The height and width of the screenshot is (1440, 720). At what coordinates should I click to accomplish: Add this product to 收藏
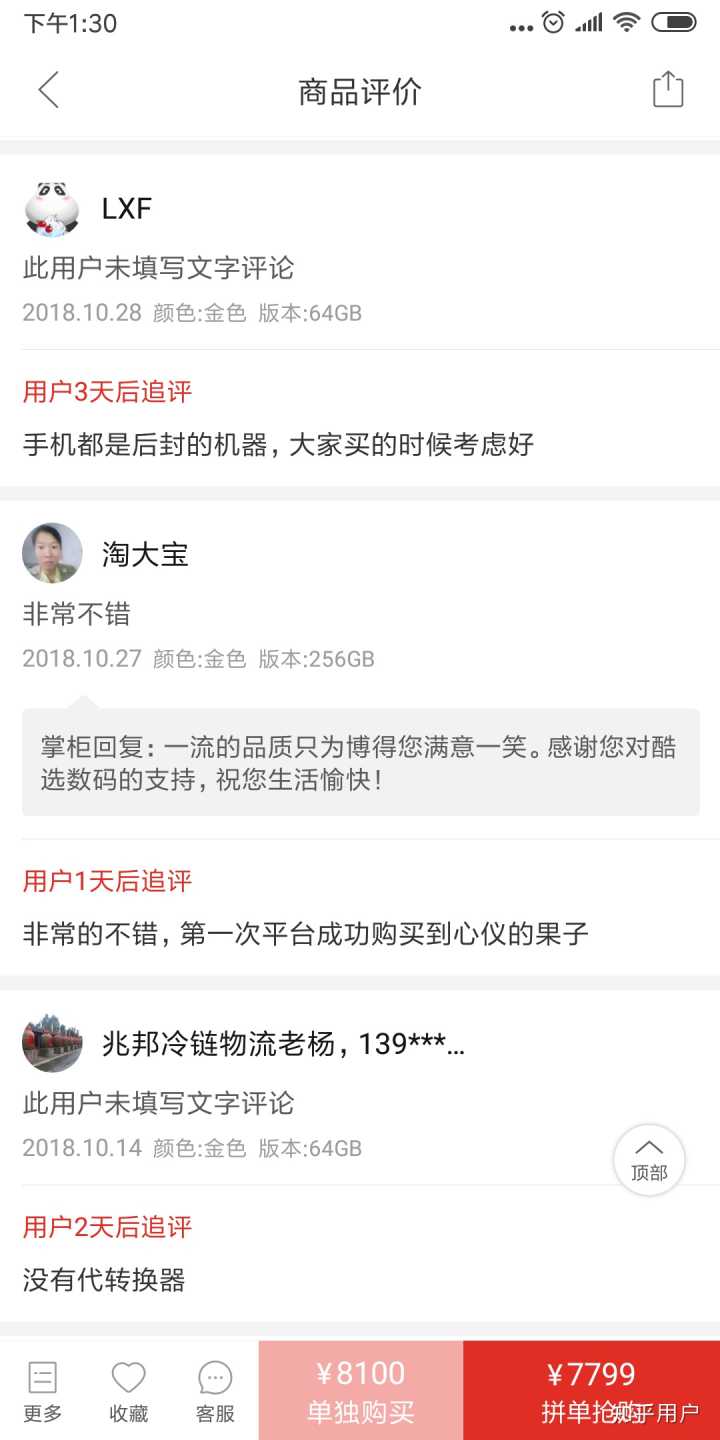click(x=129, y=1390)
